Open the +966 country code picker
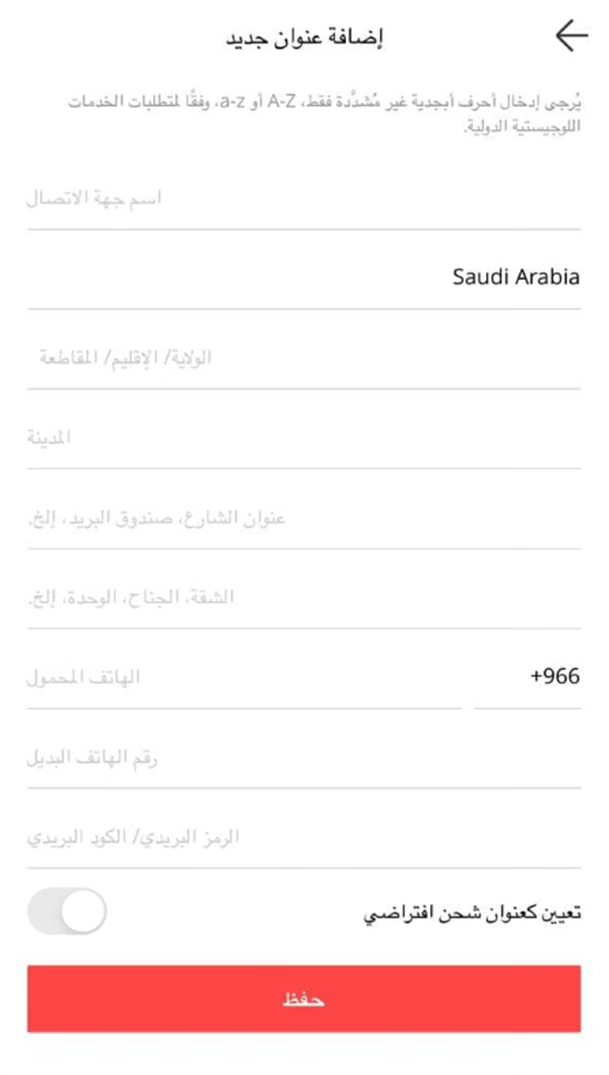The height and width of the screenshot is (1075, 609). (528, 677)
